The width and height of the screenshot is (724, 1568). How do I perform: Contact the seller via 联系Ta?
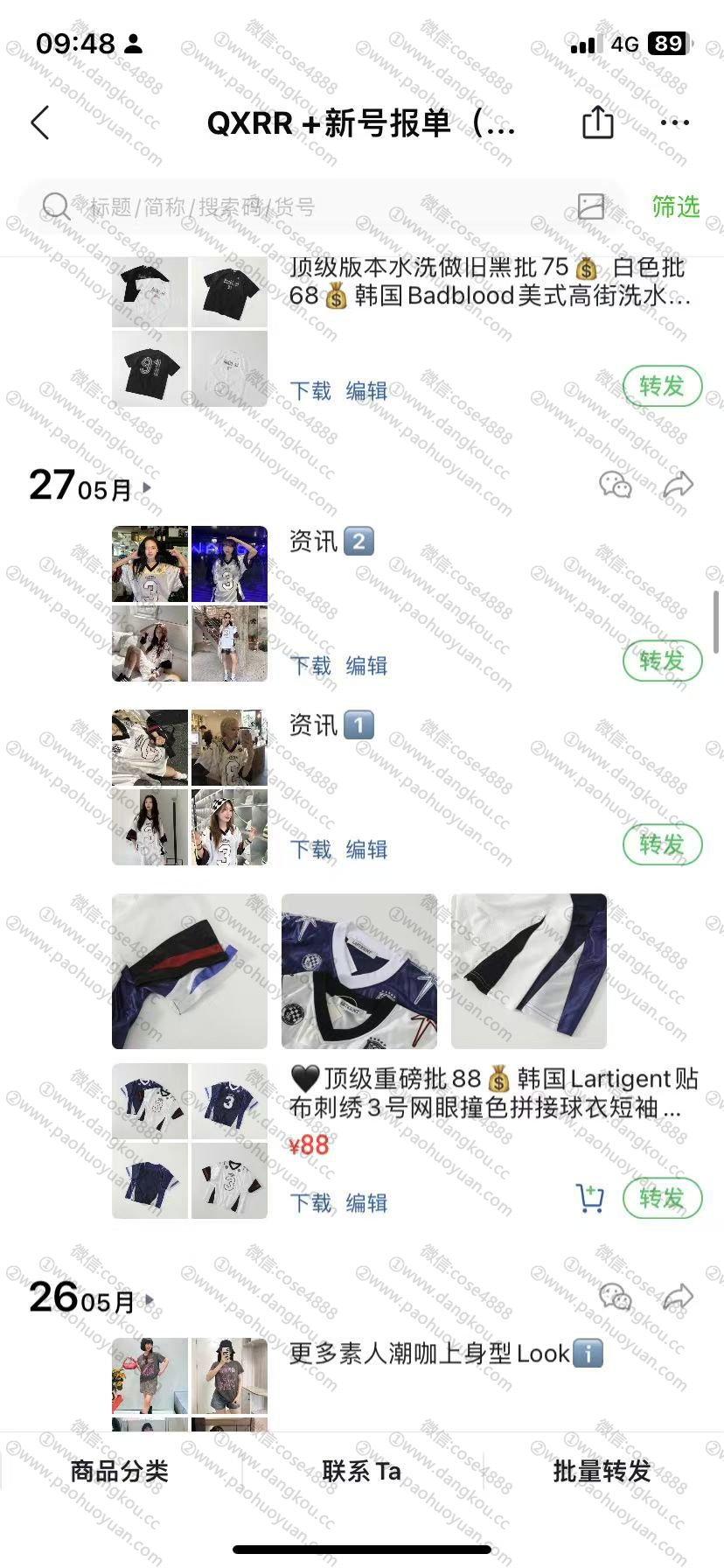pyautogui.click(x=361, y=1471)
